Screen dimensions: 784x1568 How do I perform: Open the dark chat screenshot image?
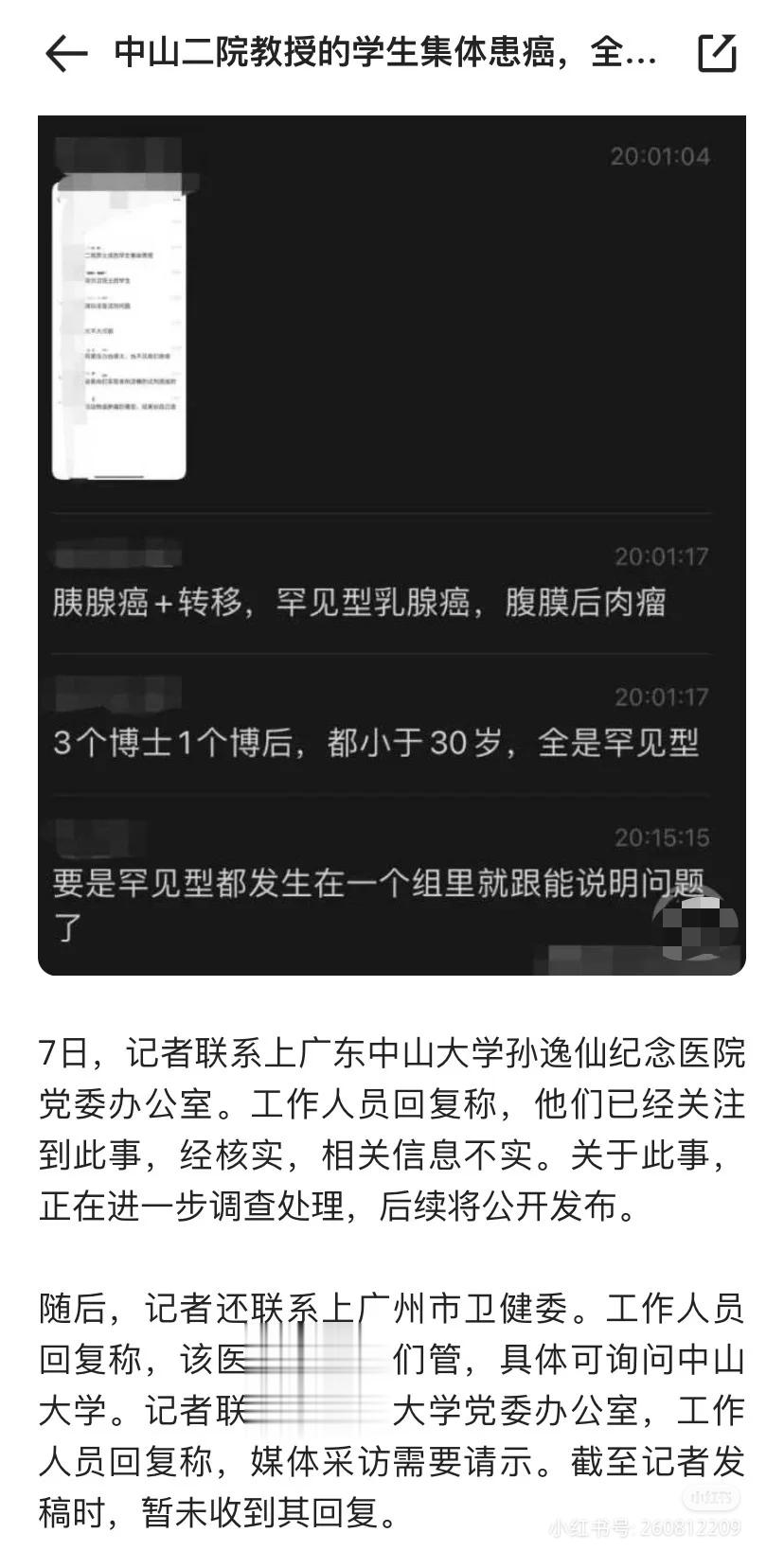[x=392, y=545]
